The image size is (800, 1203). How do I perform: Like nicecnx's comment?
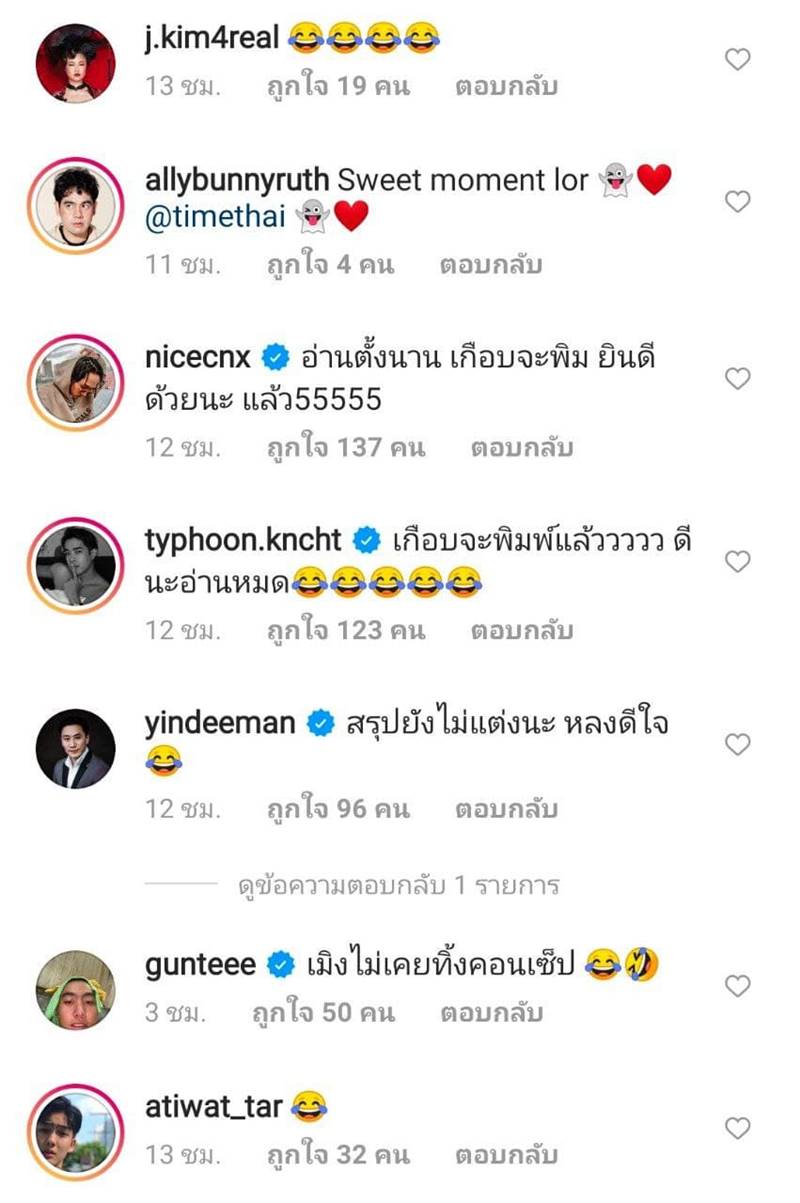click(x=737, y=379)
